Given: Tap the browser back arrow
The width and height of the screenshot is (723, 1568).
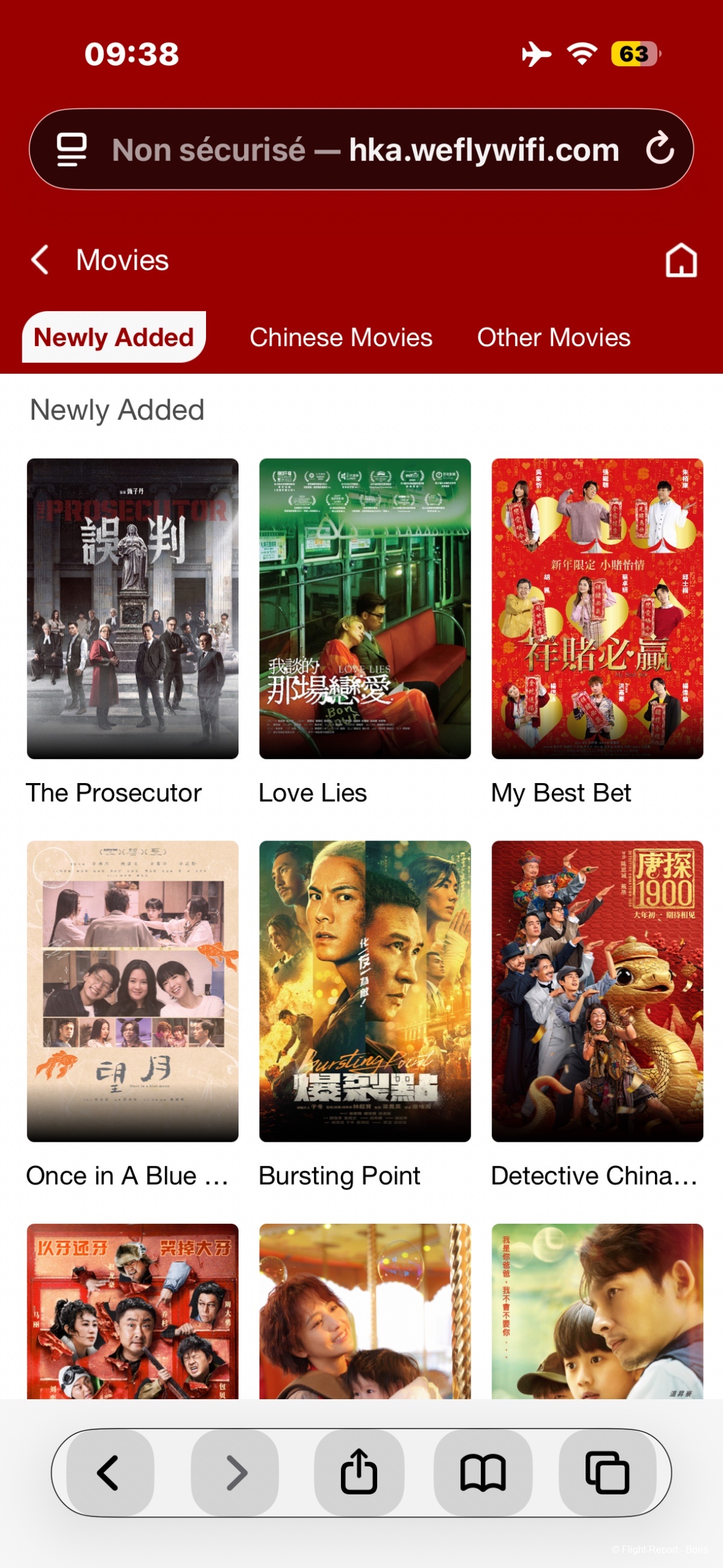Looking at the screenshot, I should [110, 1473].
